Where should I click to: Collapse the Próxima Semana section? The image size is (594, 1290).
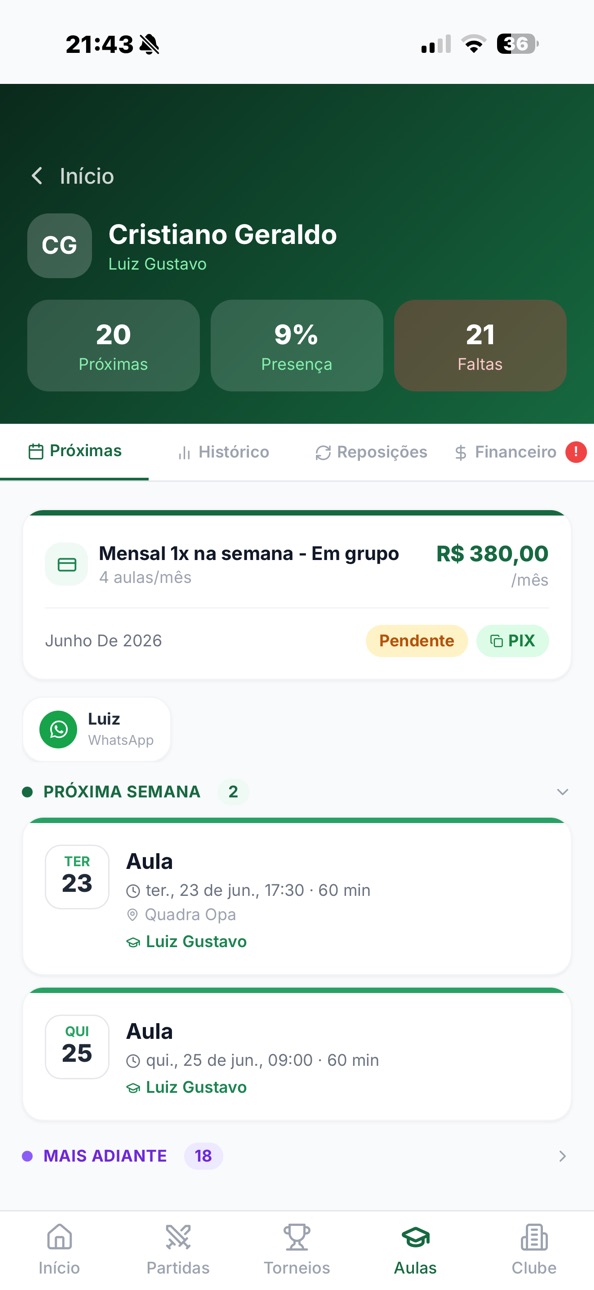(x=562, y=792)
